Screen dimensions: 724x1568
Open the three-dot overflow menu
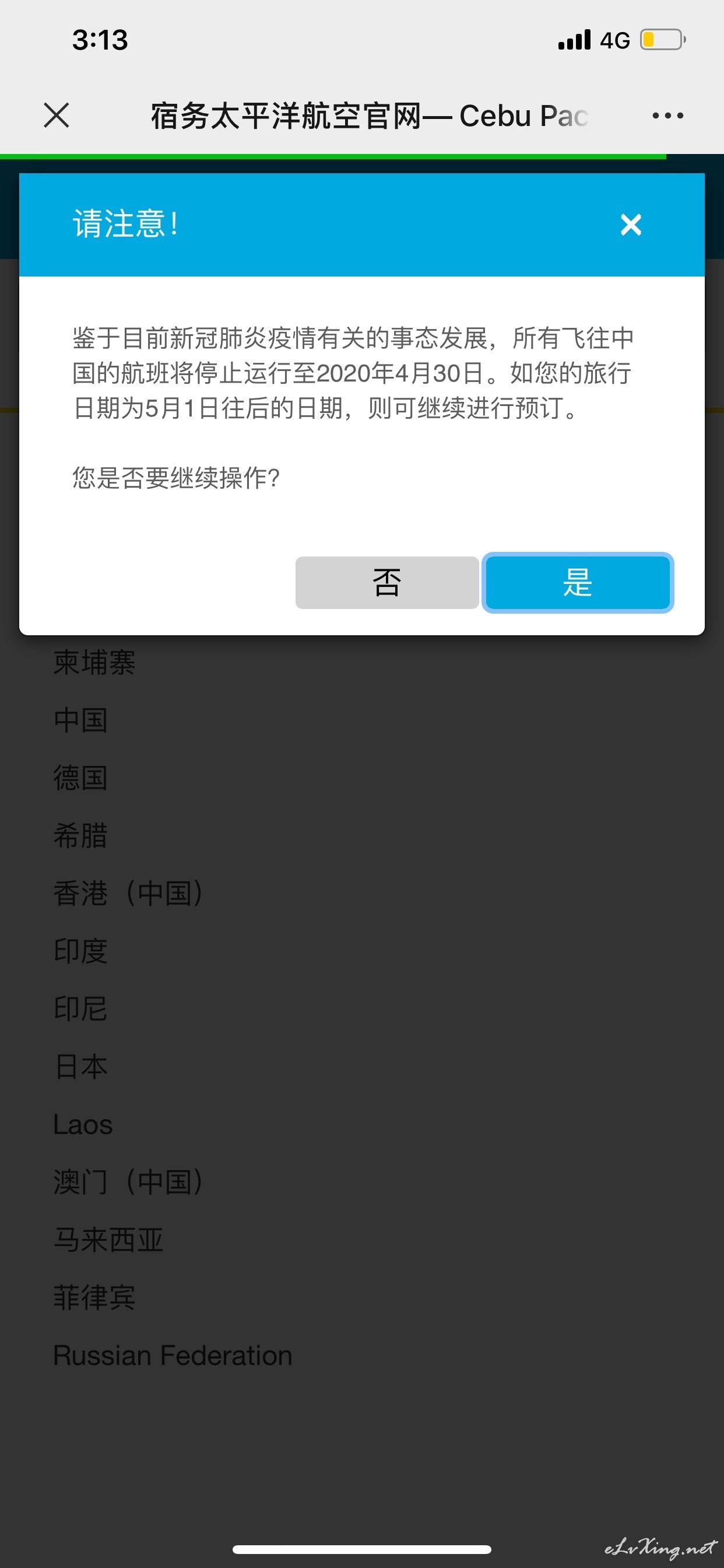coord(667,115)
